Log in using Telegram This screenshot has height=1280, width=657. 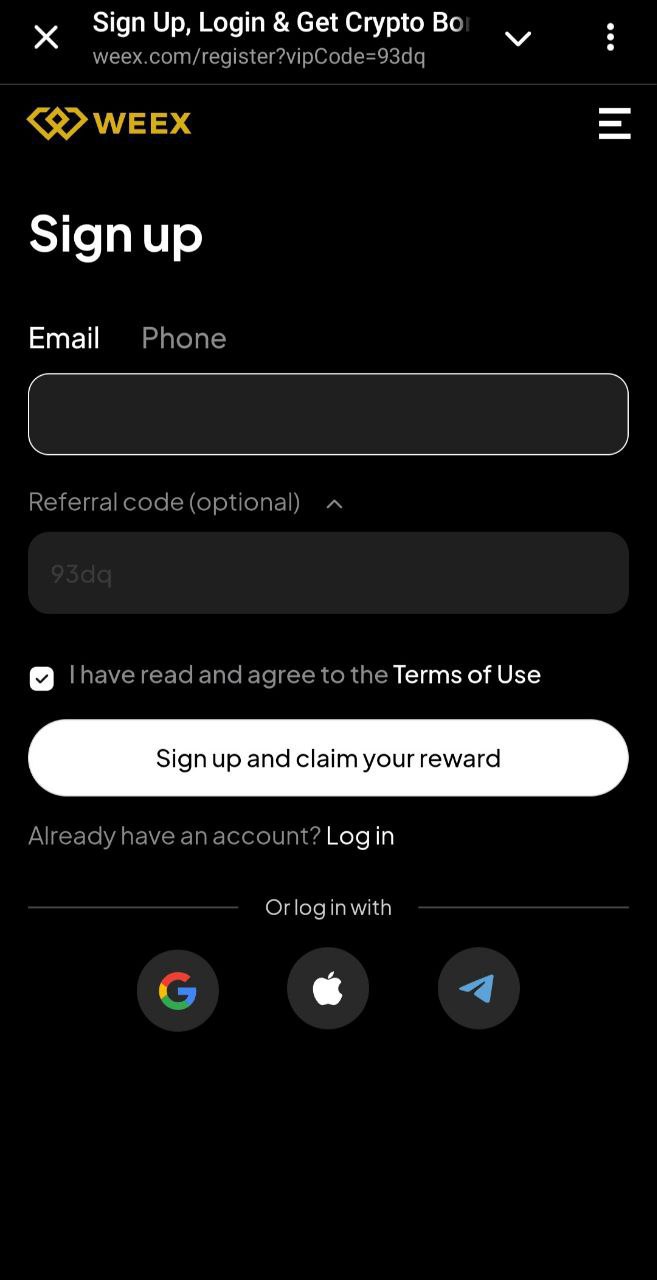(478, 989)
